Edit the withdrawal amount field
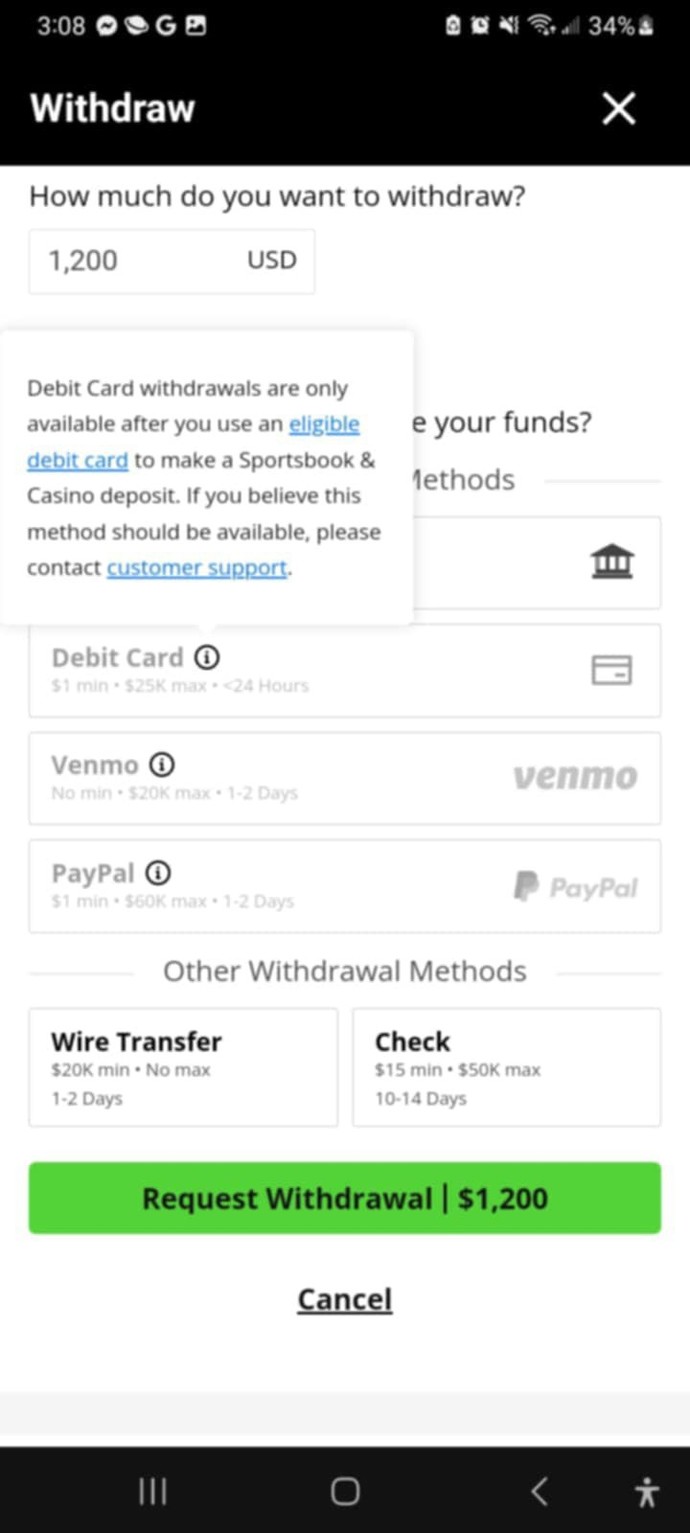This screenshot has width=690, height=1533. point(172,261)
